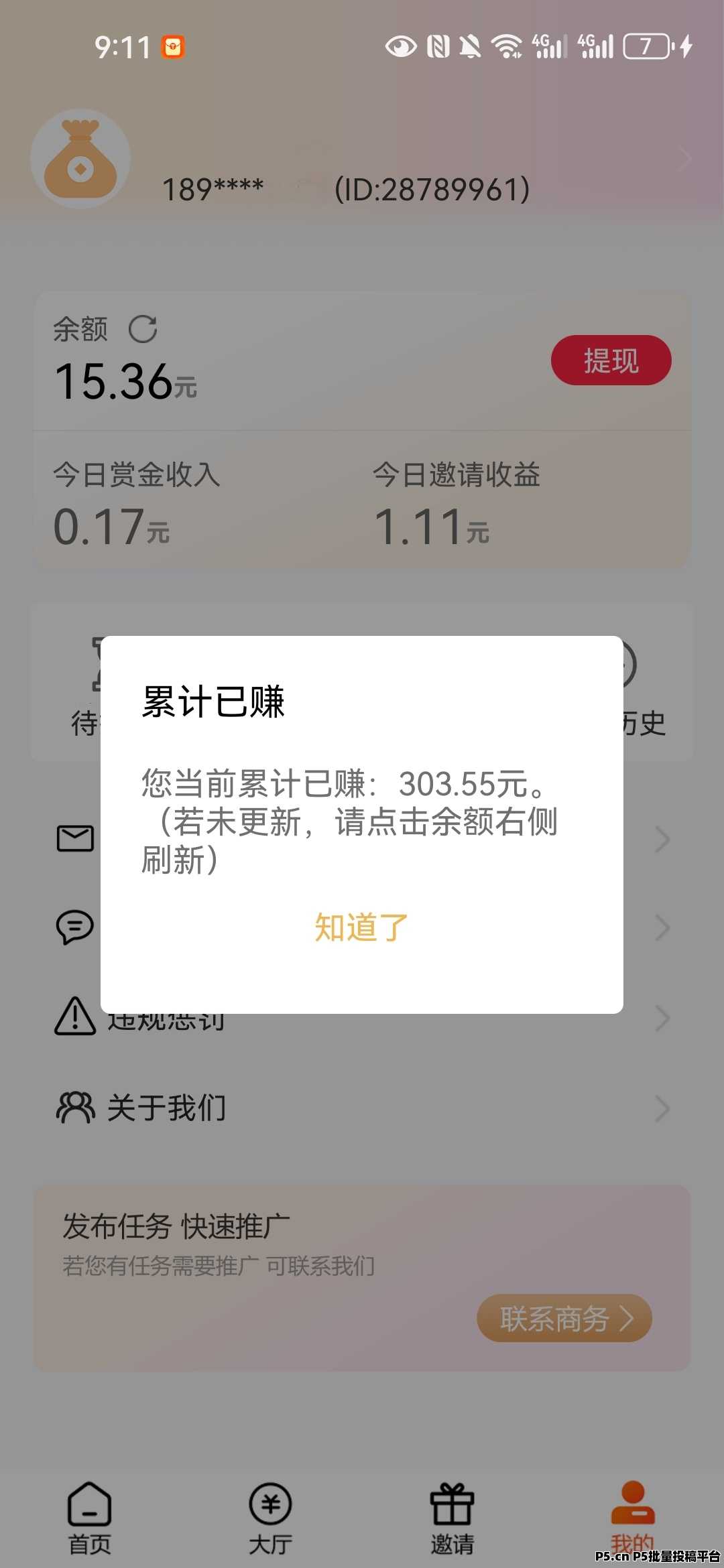
Task: Click the home icon above 首页
Action: coord(90,1501)
